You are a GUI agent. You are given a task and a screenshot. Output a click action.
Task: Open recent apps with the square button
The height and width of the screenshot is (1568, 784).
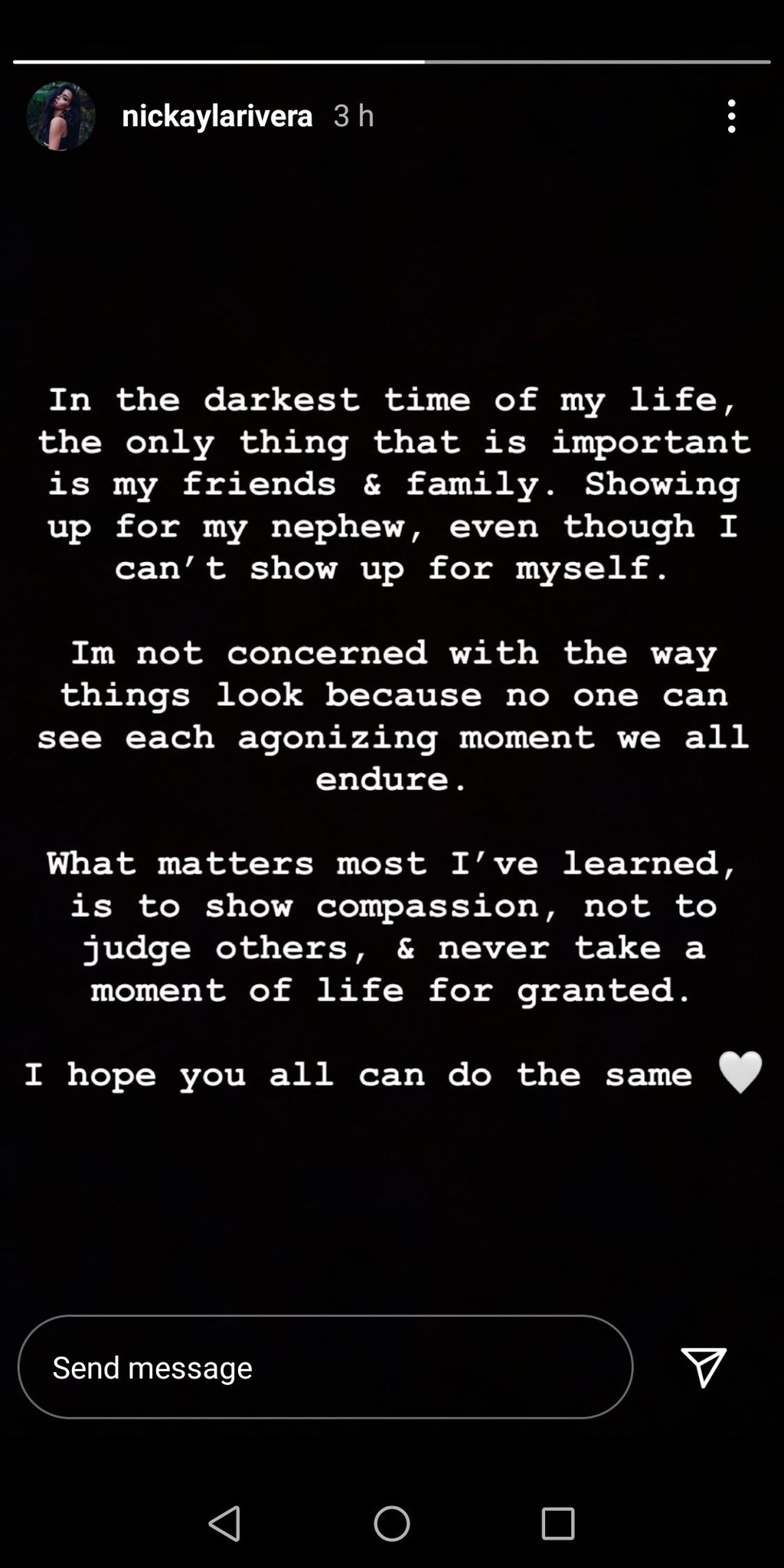click(558, 1524)
